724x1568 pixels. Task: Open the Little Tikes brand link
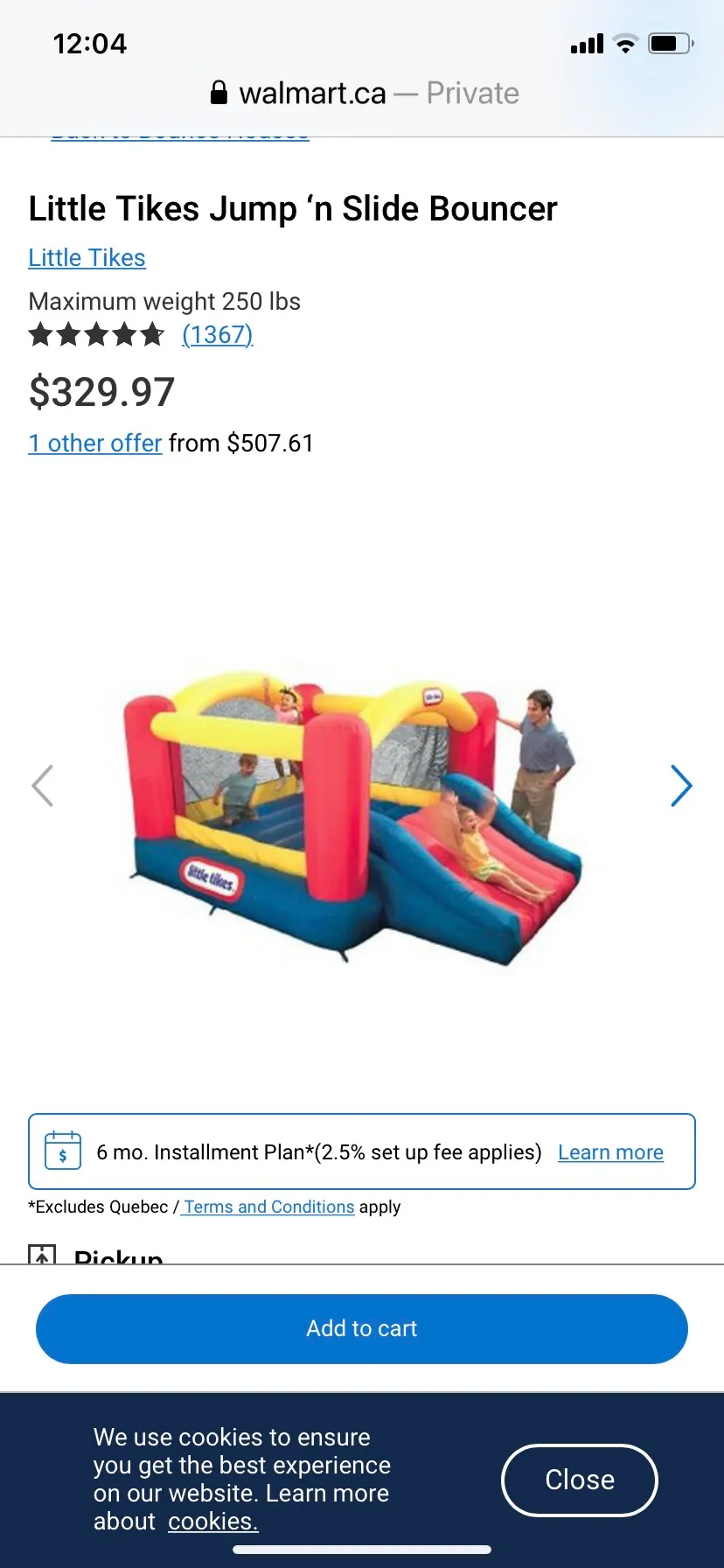tap(87, 258)
